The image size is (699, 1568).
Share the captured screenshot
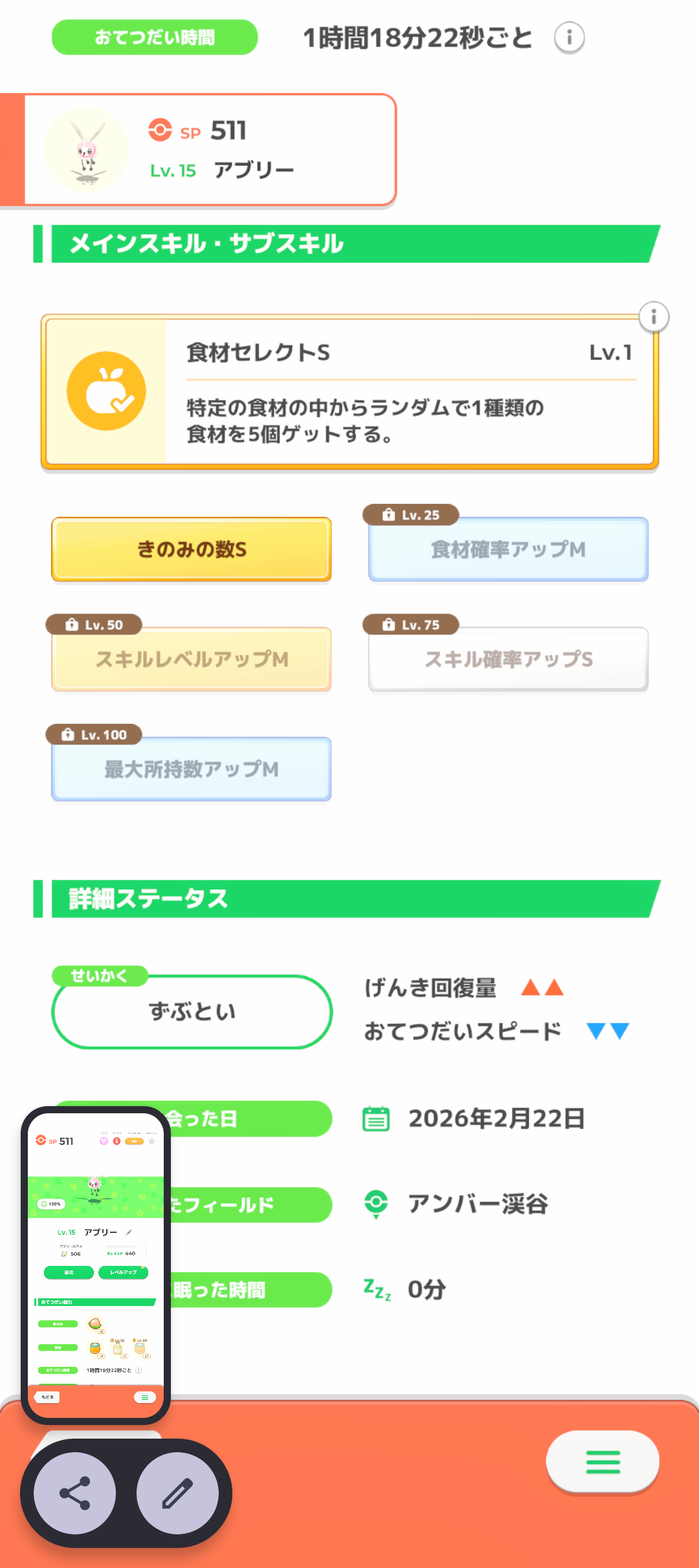click(x=75, y=1493)
